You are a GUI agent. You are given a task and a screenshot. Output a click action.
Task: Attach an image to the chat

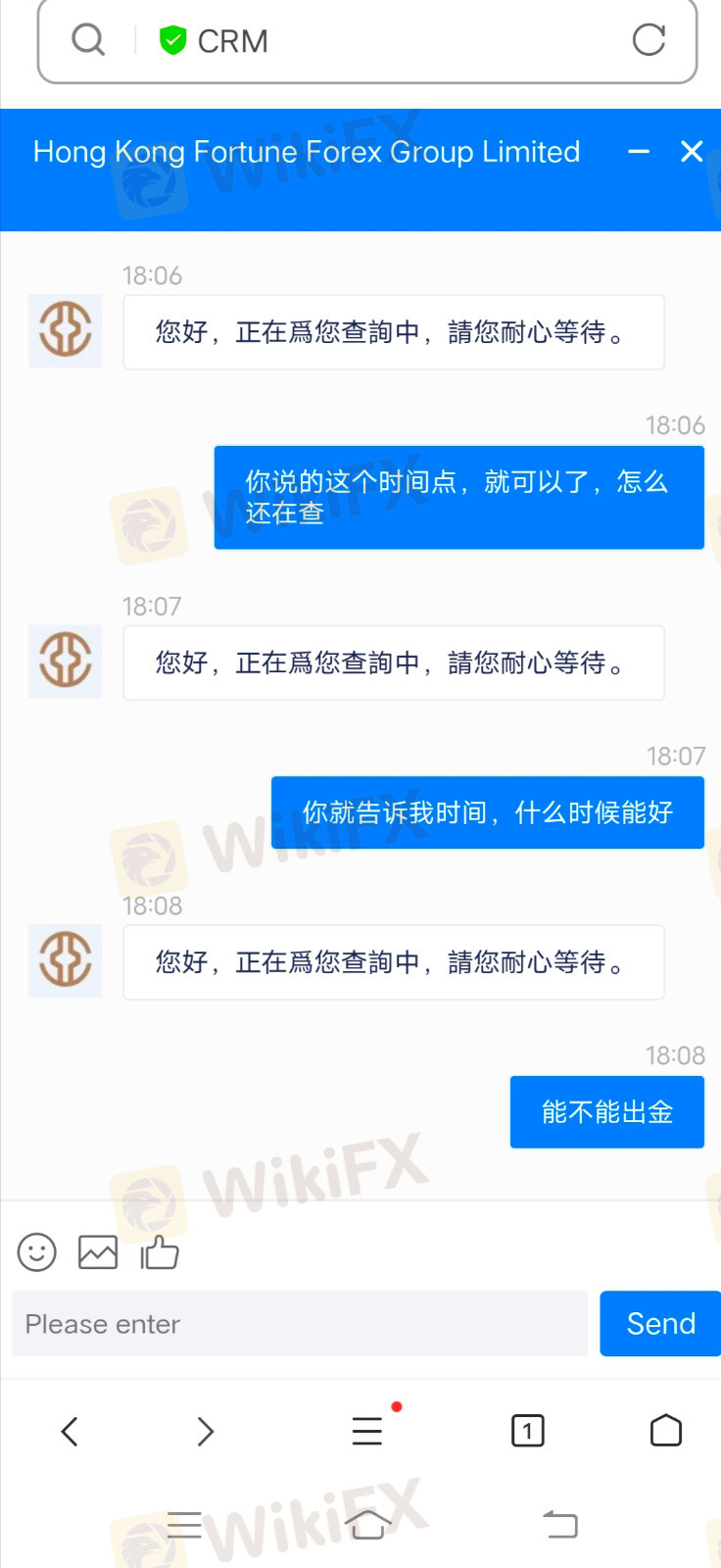98,1251
